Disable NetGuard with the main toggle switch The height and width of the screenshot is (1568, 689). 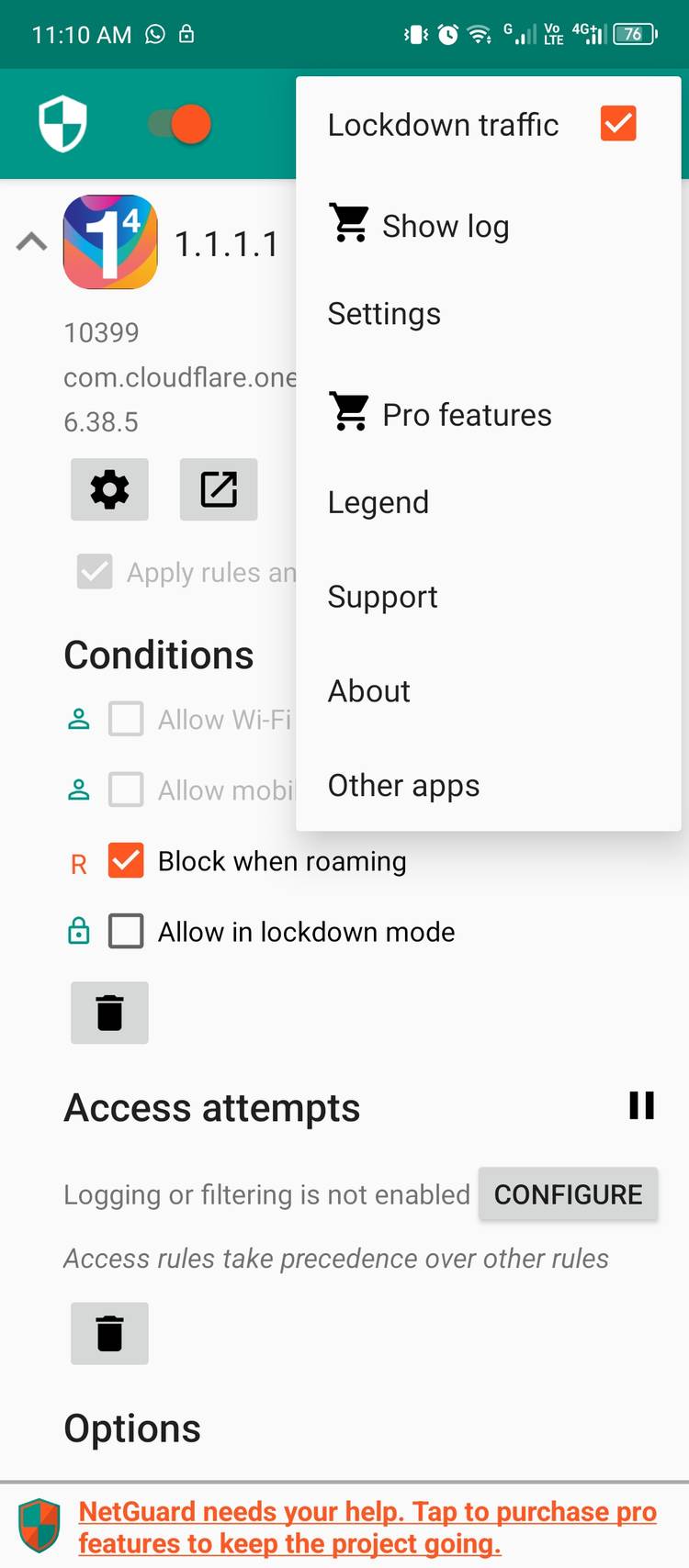[x=178, y=124]
